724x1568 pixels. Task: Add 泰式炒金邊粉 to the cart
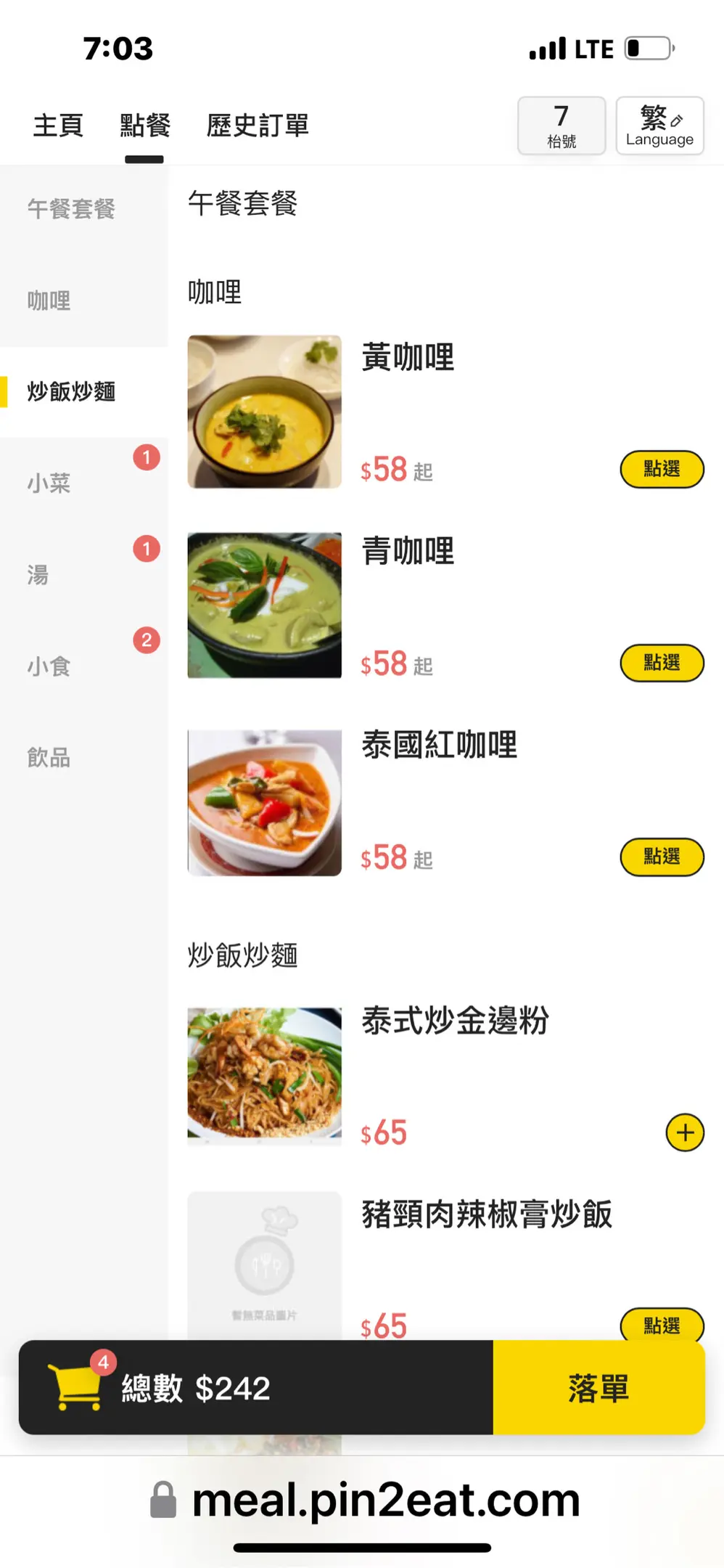point(685,1132)
